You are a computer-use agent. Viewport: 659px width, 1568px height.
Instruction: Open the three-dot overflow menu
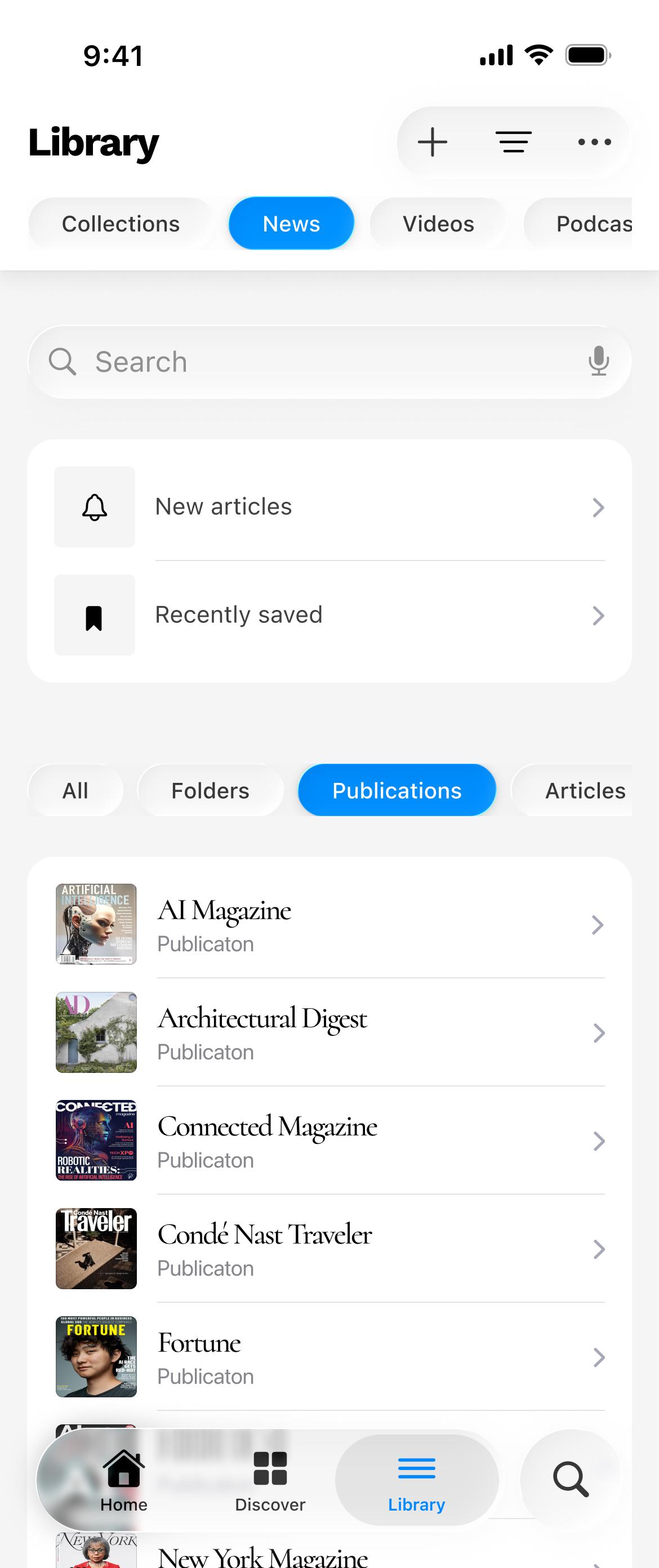(594, 142)
